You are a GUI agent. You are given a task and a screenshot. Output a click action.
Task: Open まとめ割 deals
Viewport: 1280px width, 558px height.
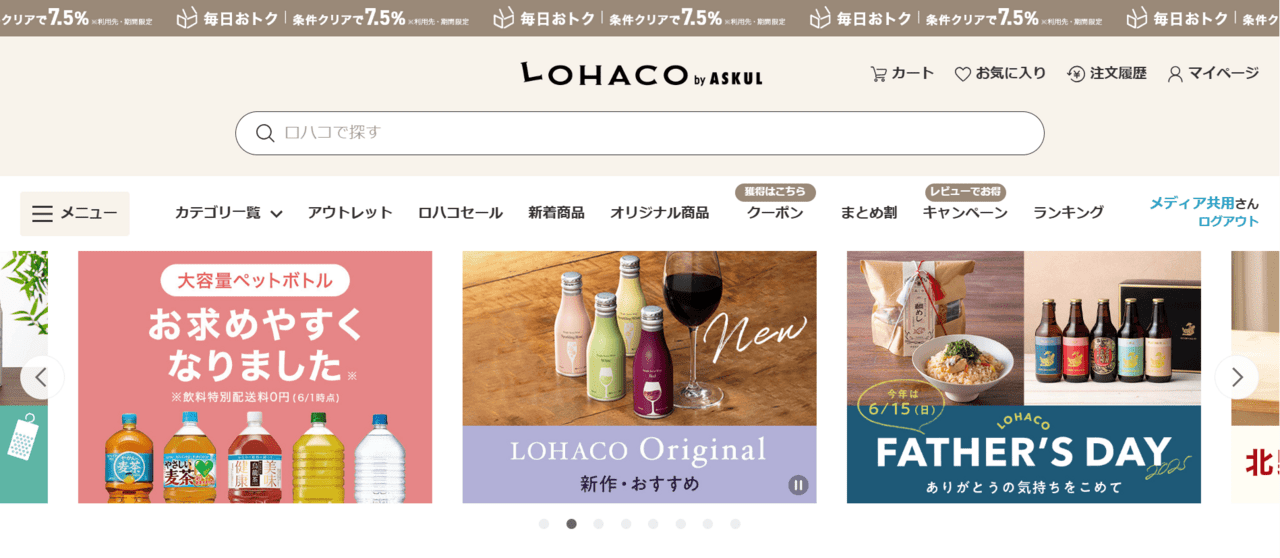tap(868, 213)
